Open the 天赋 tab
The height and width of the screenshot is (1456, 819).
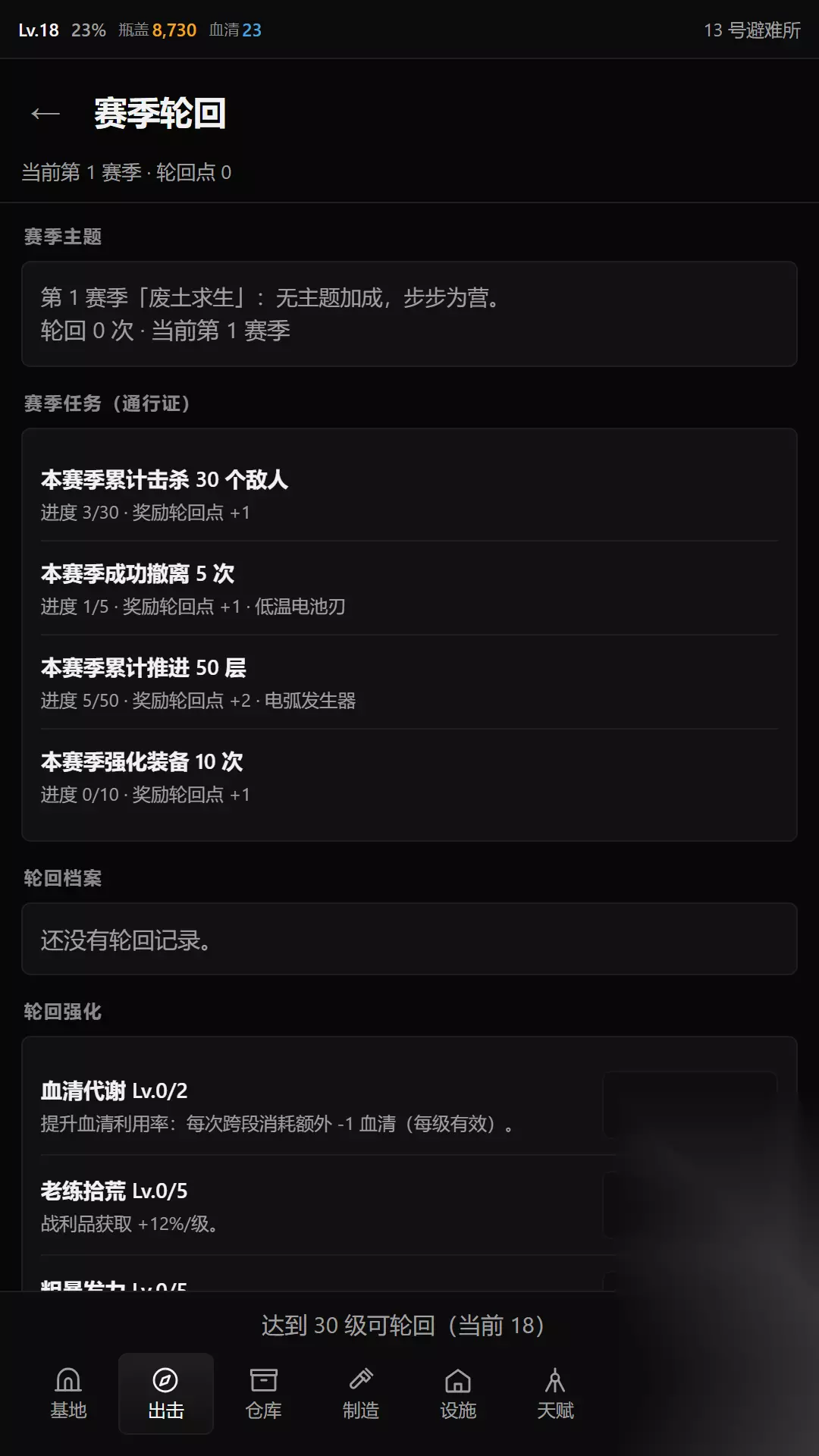[x=555, y=1394]
